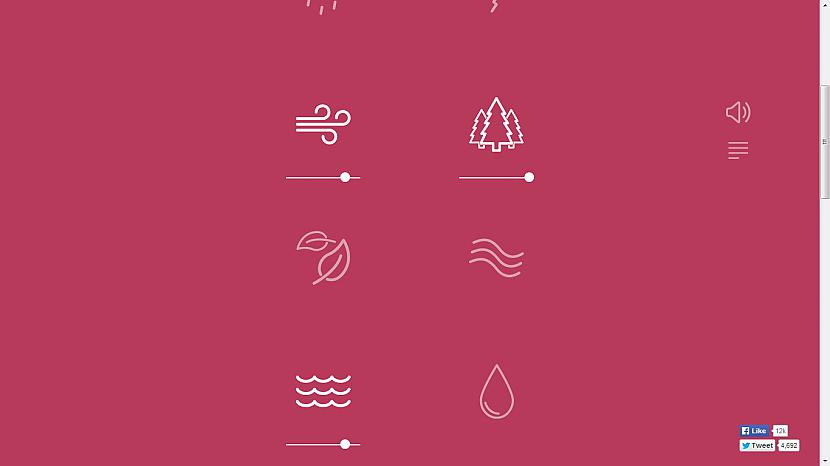Click the page scrollbar
This screenshot has width=830, height=466.
pos(825,140)
